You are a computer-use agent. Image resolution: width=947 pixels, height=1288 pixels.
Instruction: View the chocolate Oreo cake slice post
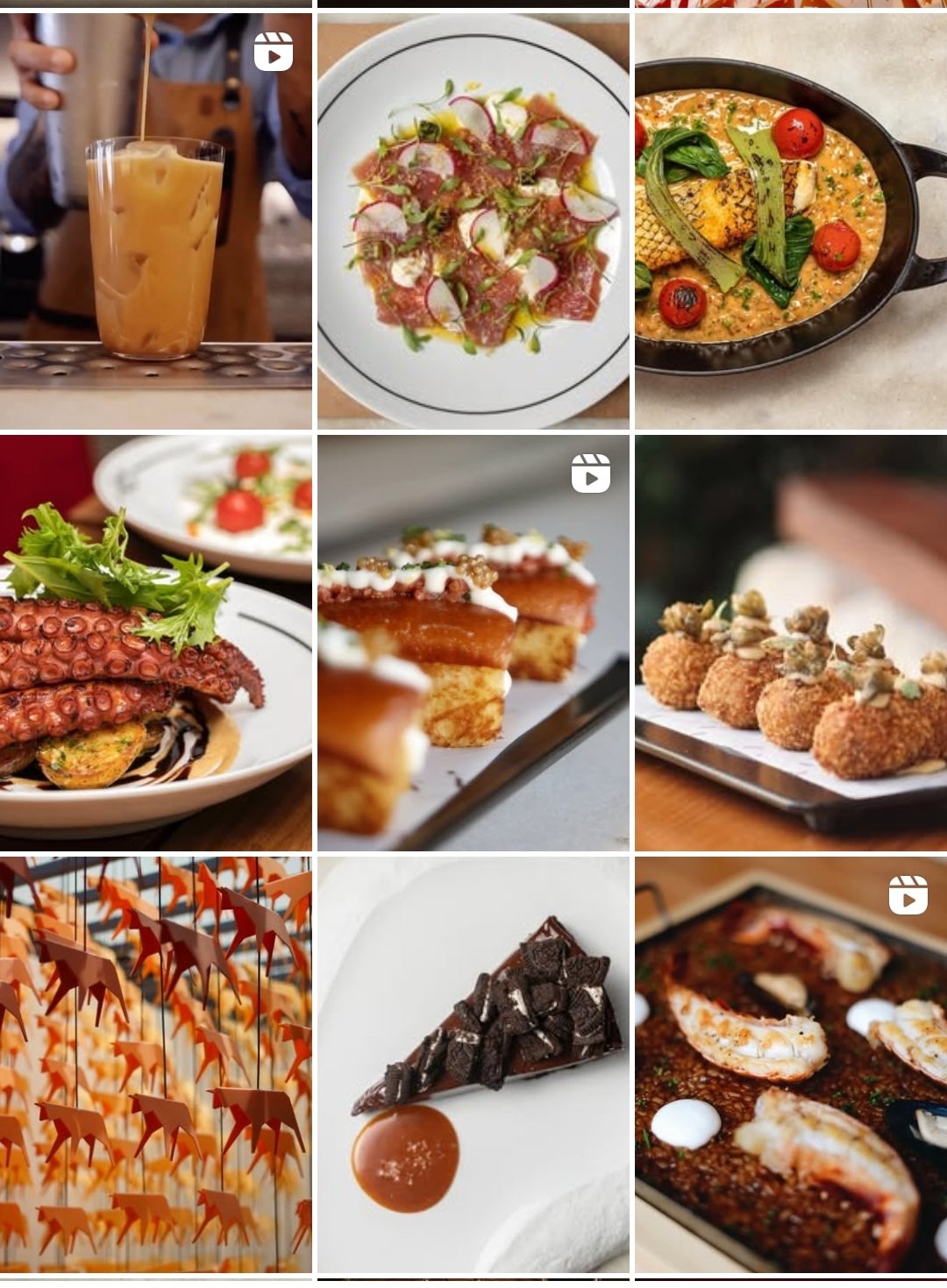[x=473, y=1064]
